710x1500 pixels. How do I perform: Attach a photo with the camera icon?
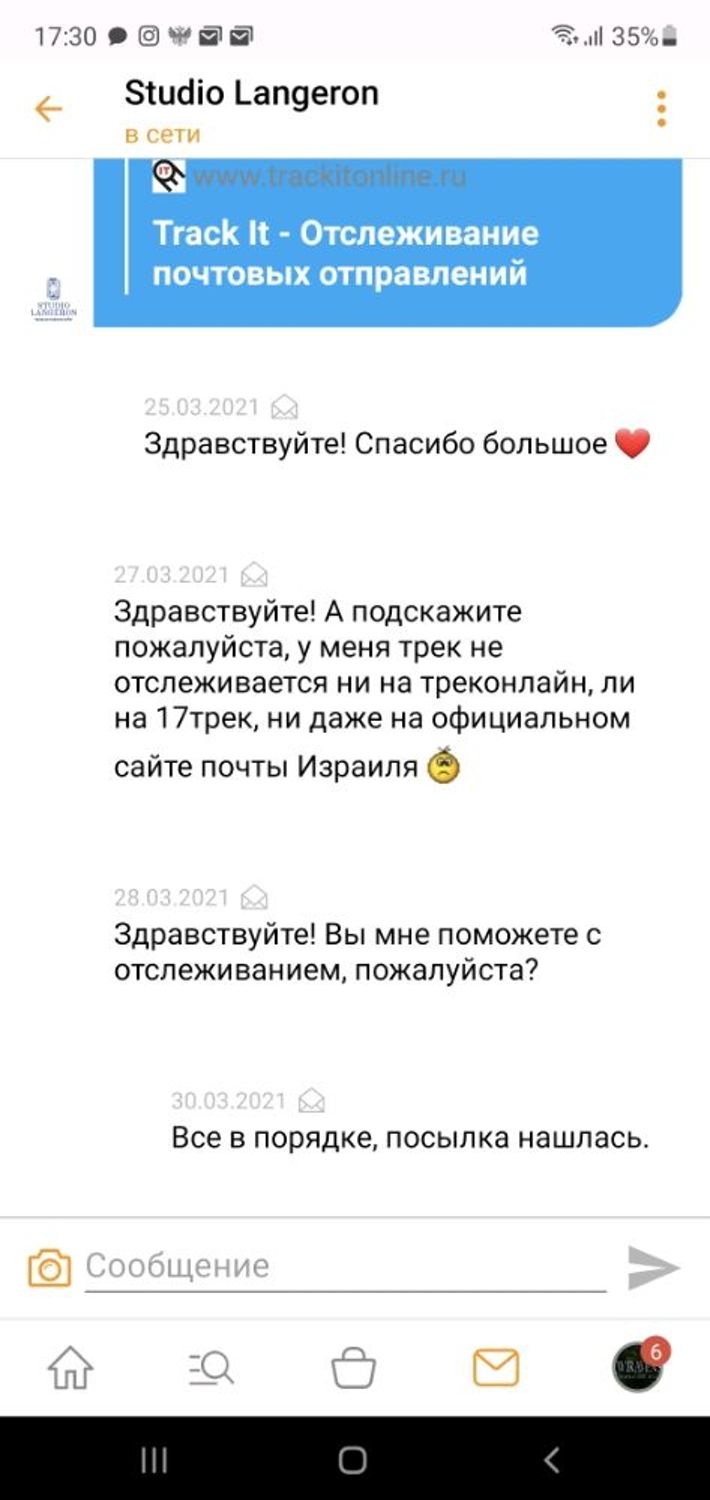coord(49,1268)
